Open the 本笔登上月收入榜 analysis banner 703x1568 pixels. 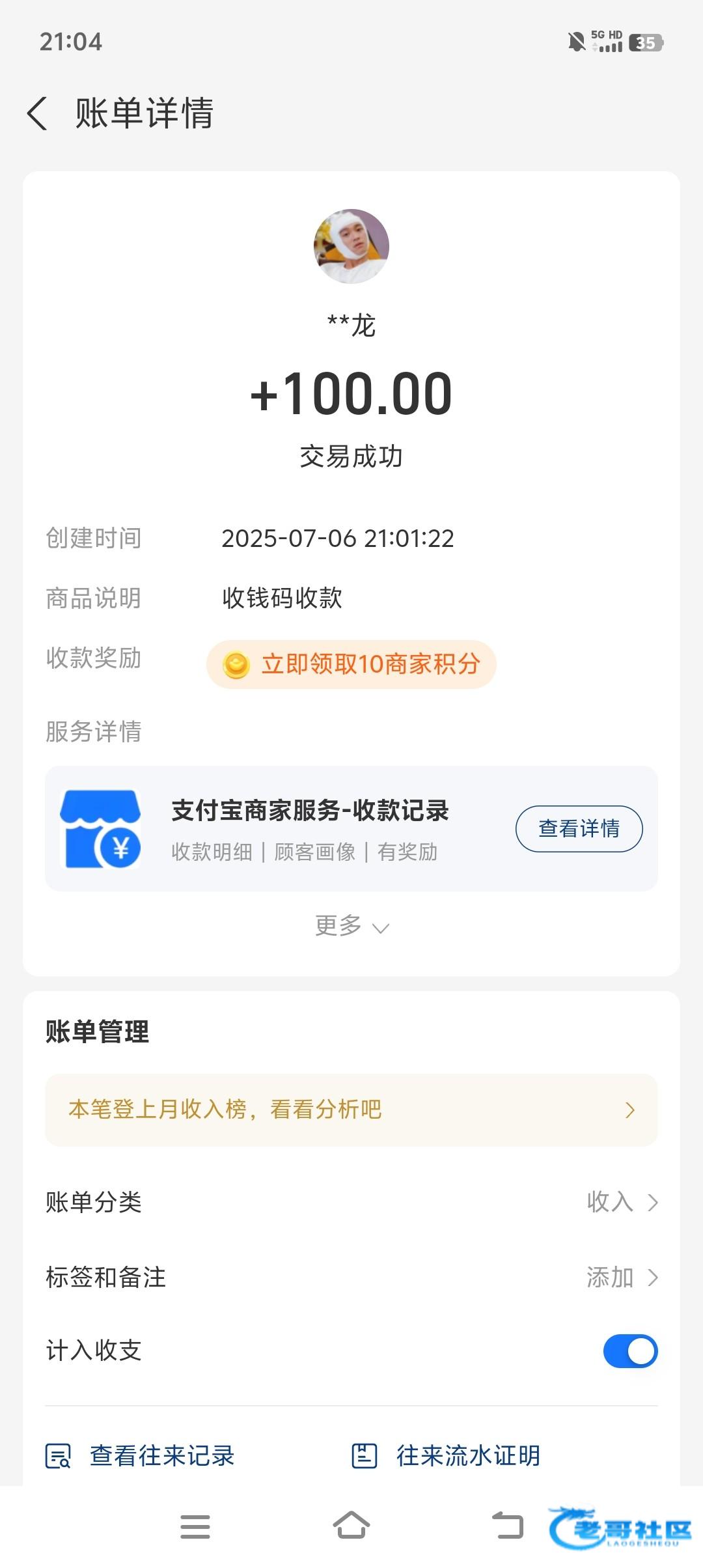click(351, 1110)
